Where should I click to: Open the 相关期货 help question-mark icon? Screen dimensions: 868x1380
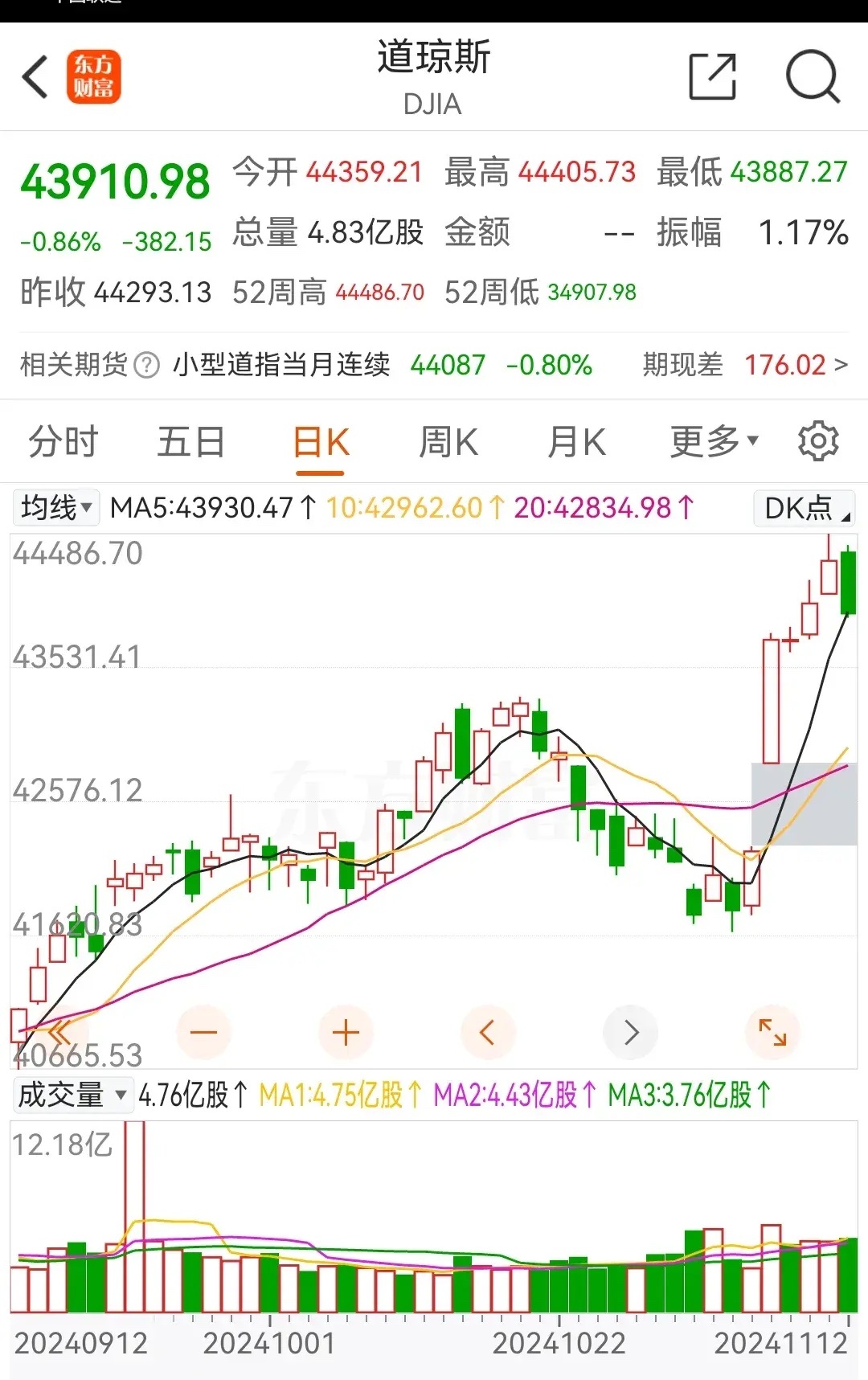click(143, 366)
